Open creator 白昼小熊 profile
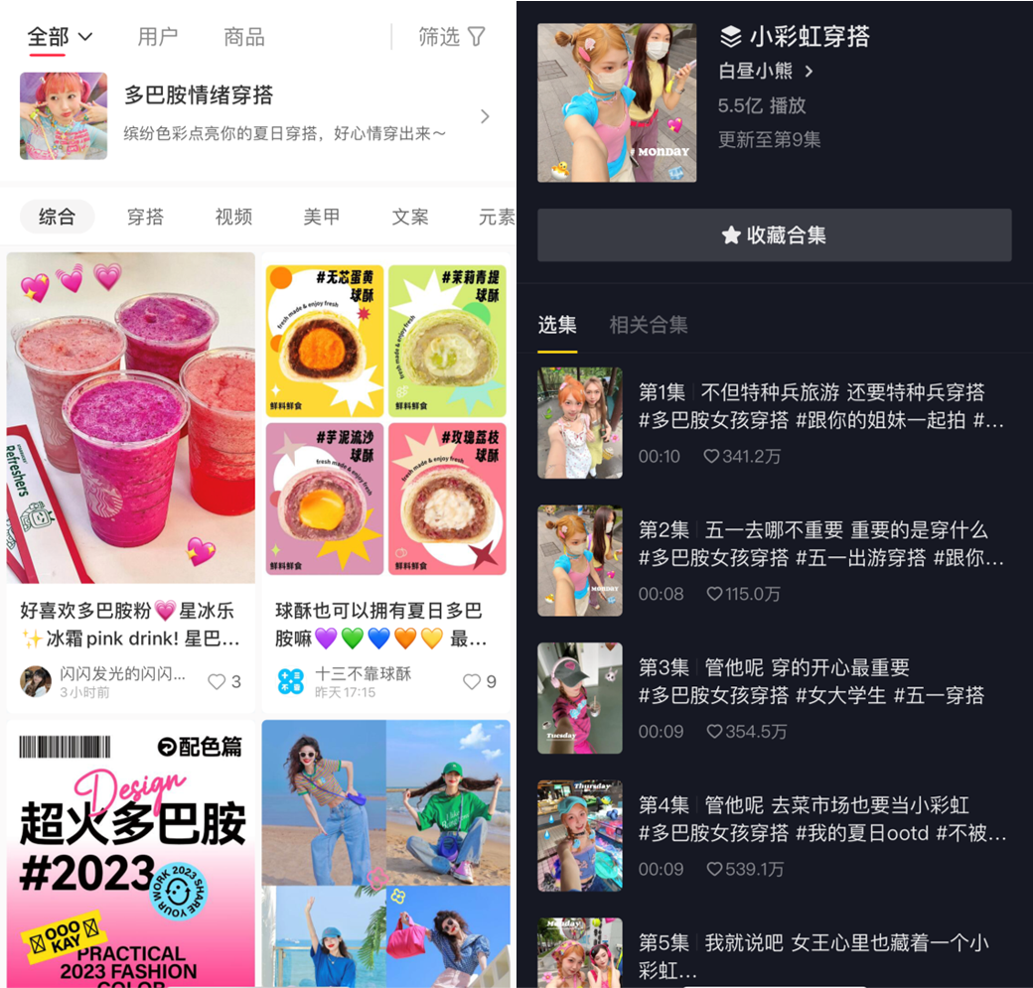This screenshot has width=1033, height=988. point(766,71)
